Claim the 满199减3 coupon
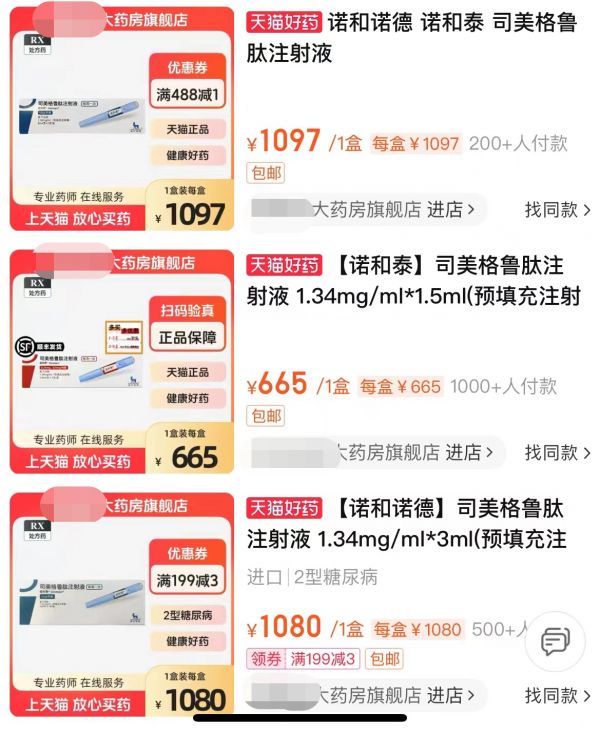Screen dimensions: 600x733 [303, 659]
